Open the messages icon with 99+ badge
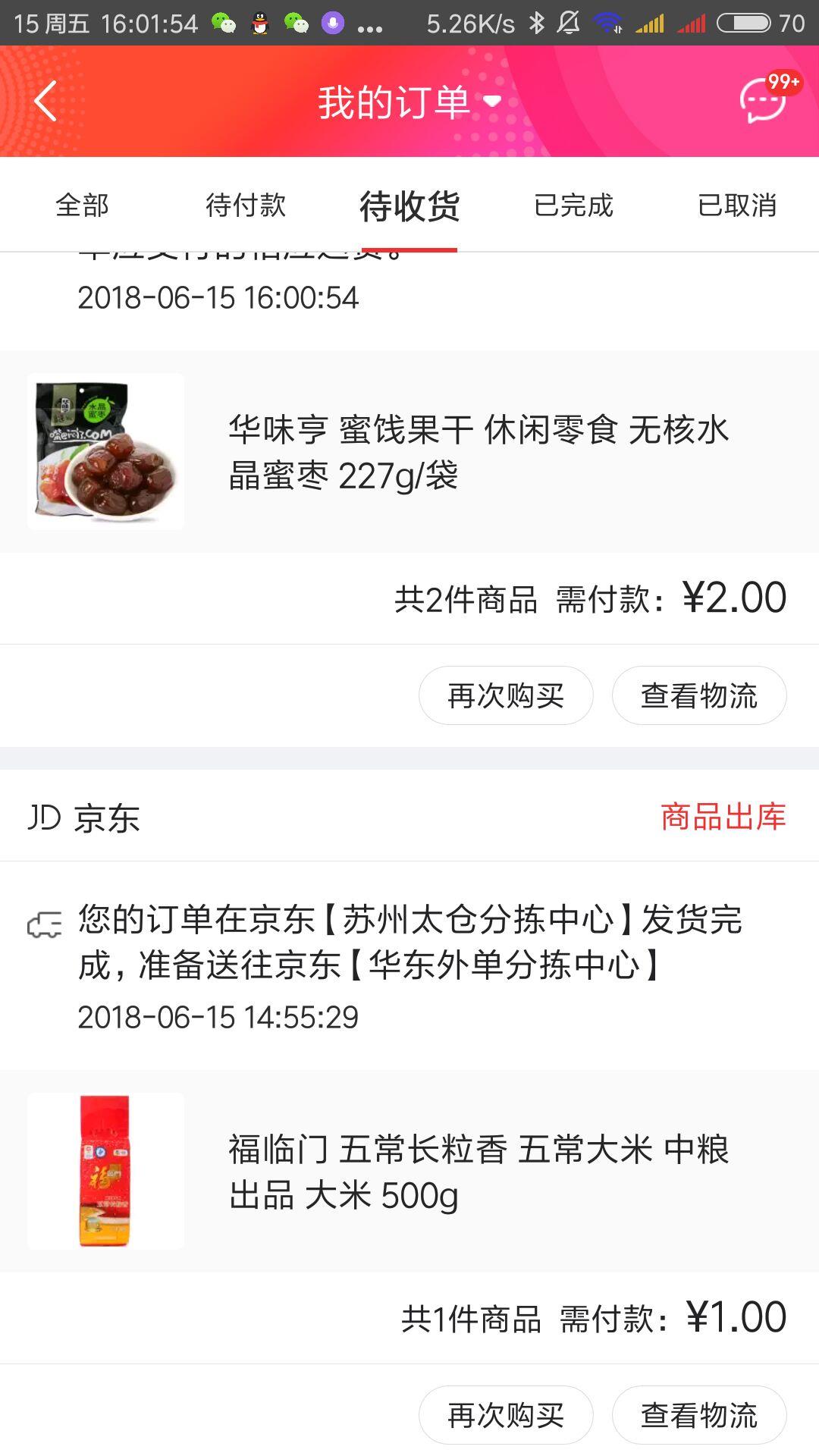Screen dimensions: 819x1456 click(x=763, y=100)
